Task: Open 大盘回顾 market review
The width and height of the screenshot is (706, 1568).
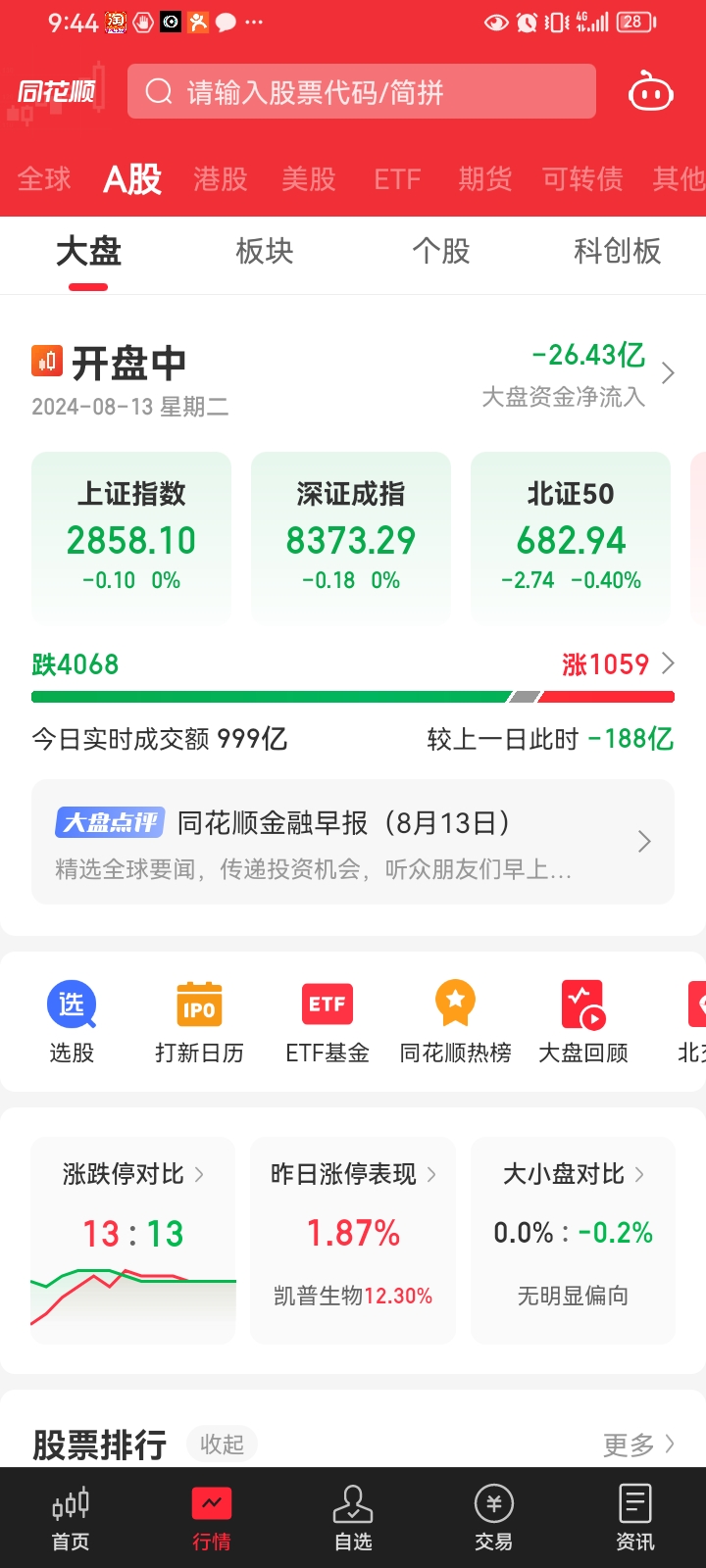Action: (583, 1020)
